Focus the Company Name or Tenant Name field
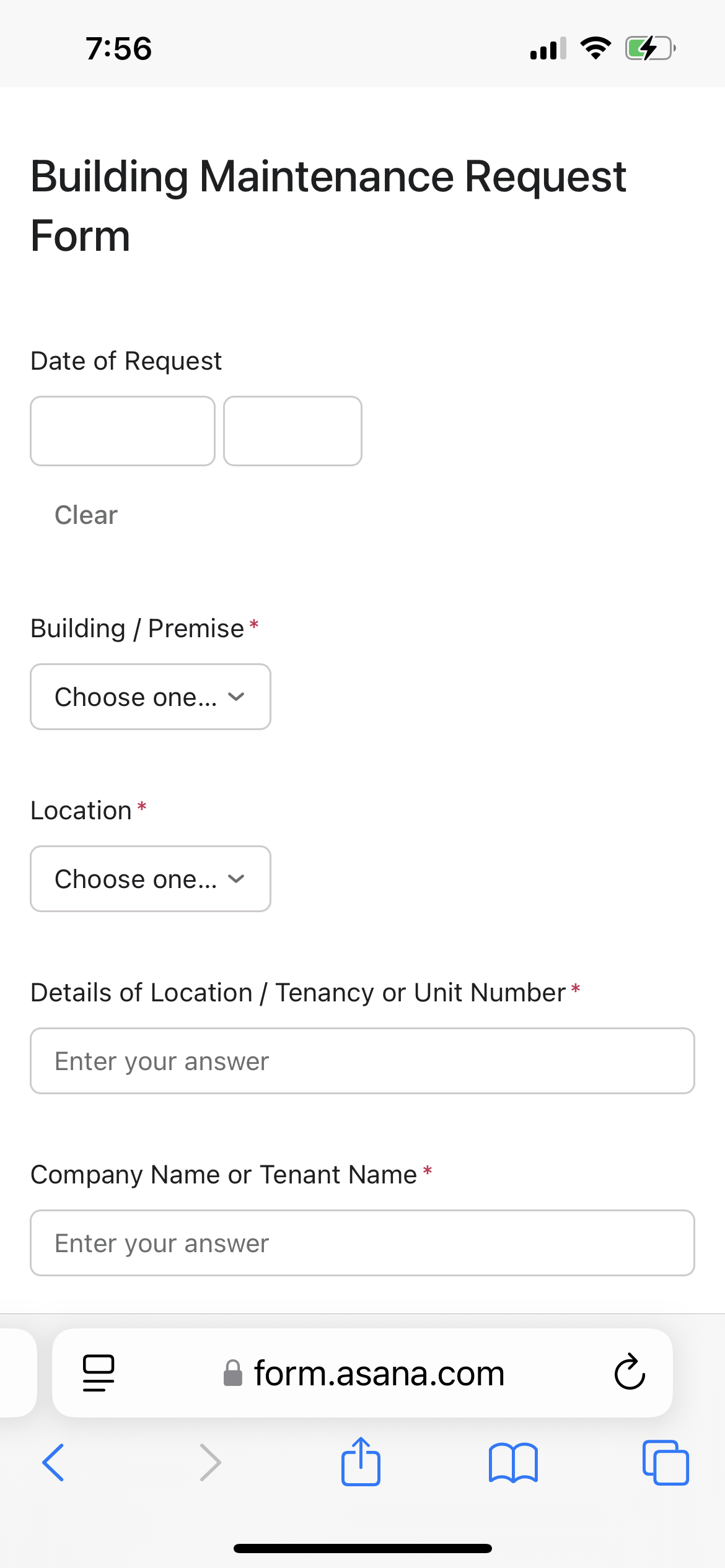Viewport: 725px width, 1568px height. 362,1243
